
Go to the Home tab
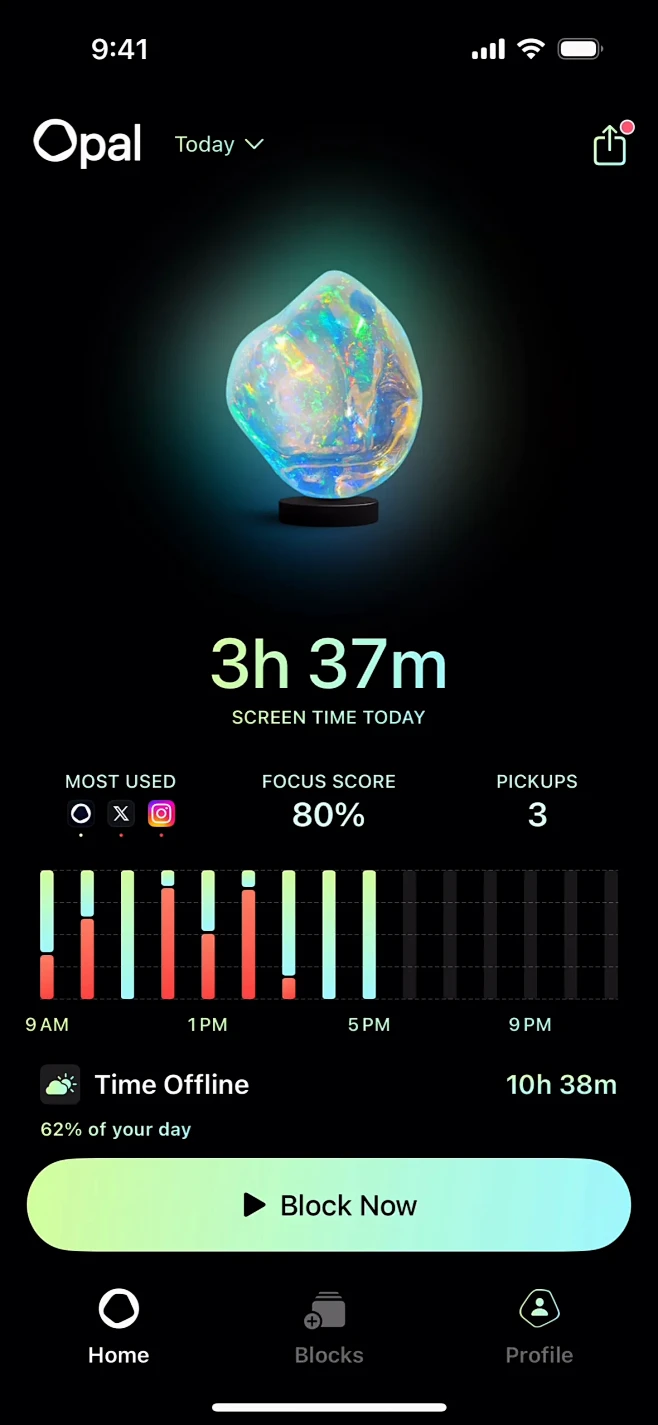[x=118, y=1327]
